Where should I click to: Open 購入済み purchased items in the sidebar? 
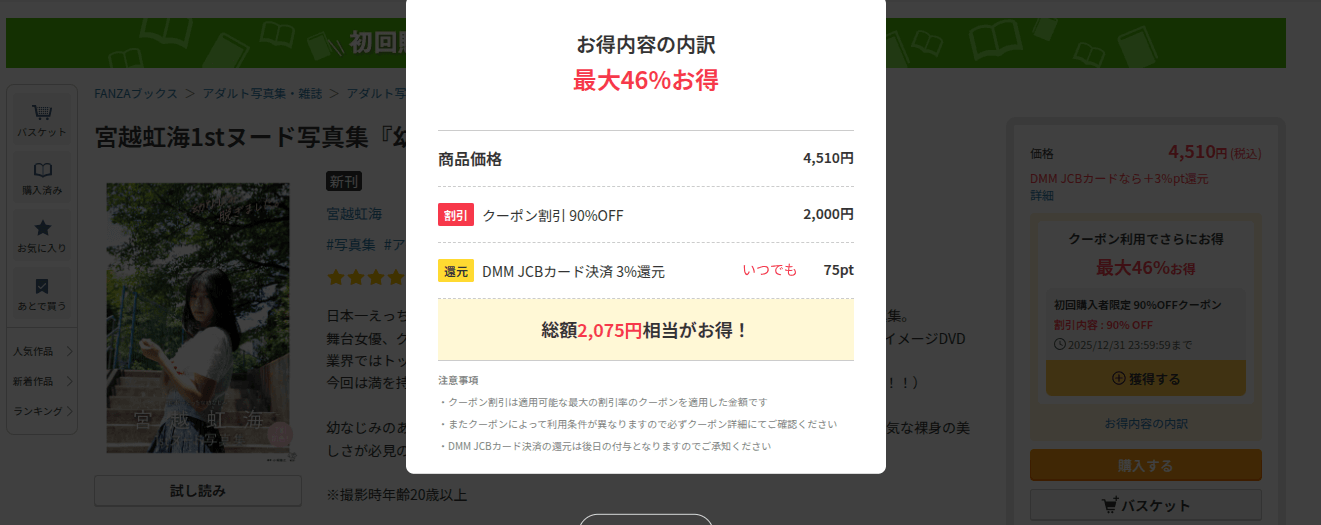[x=42, y=177]
